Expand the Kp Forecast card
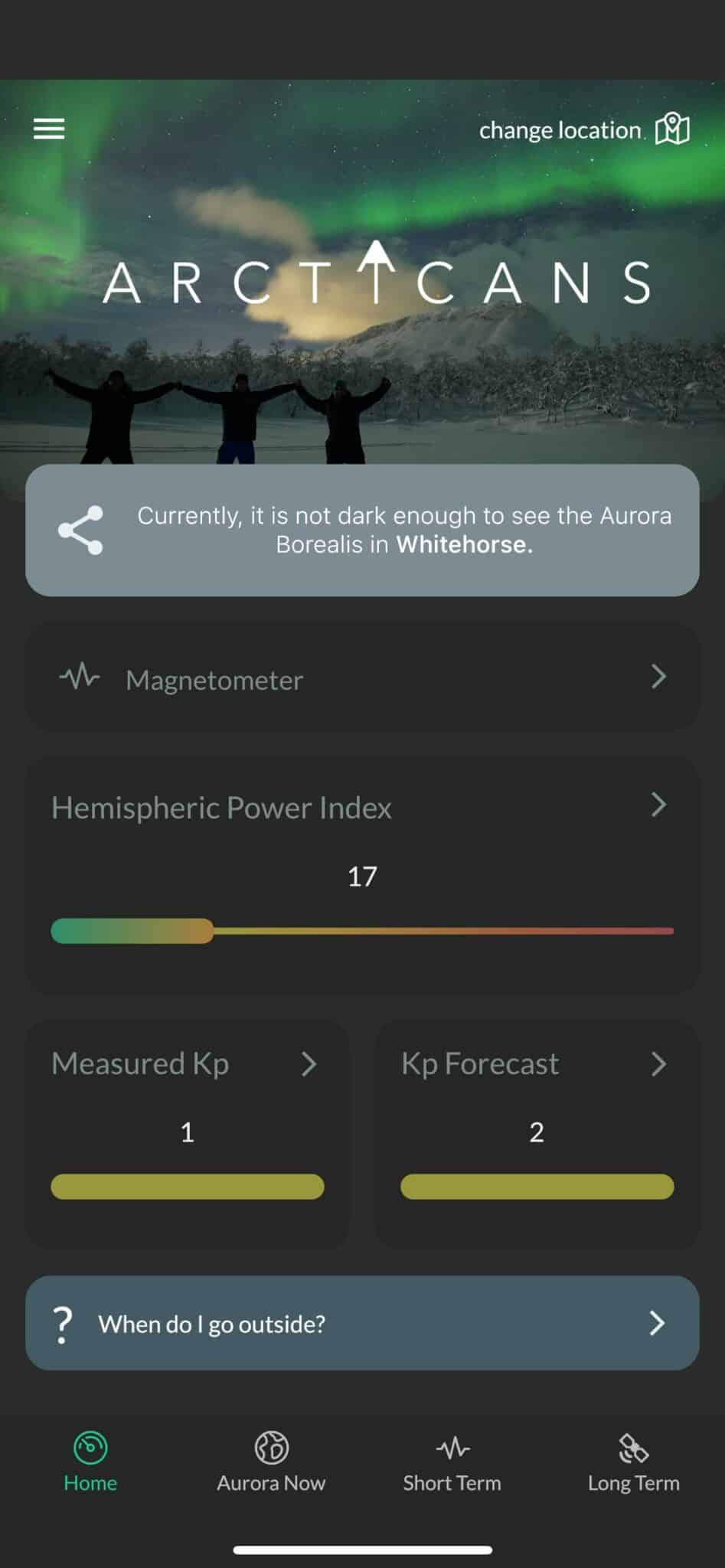725x1568 pixels. (x=659, y=1063)
